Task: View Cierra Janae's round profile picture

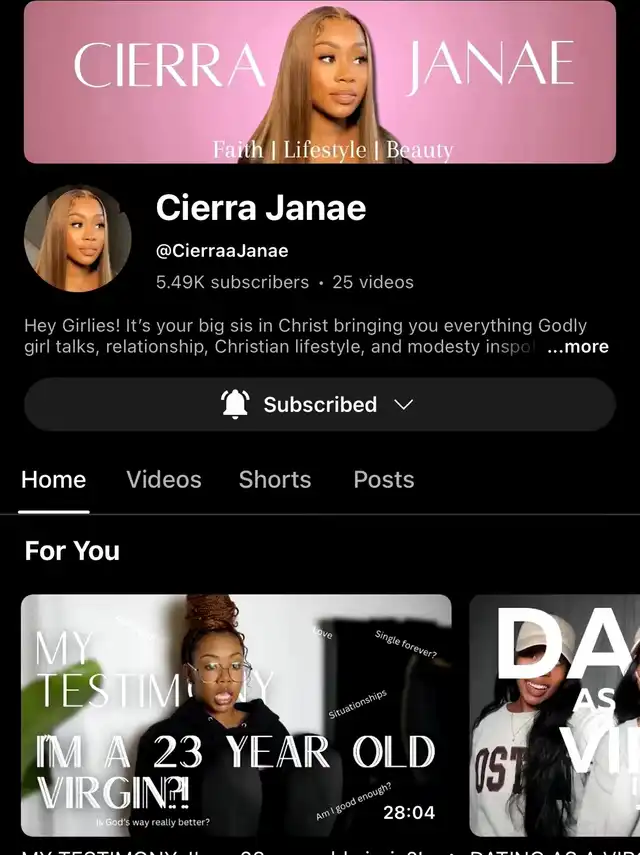Action: tap(78, 238)
